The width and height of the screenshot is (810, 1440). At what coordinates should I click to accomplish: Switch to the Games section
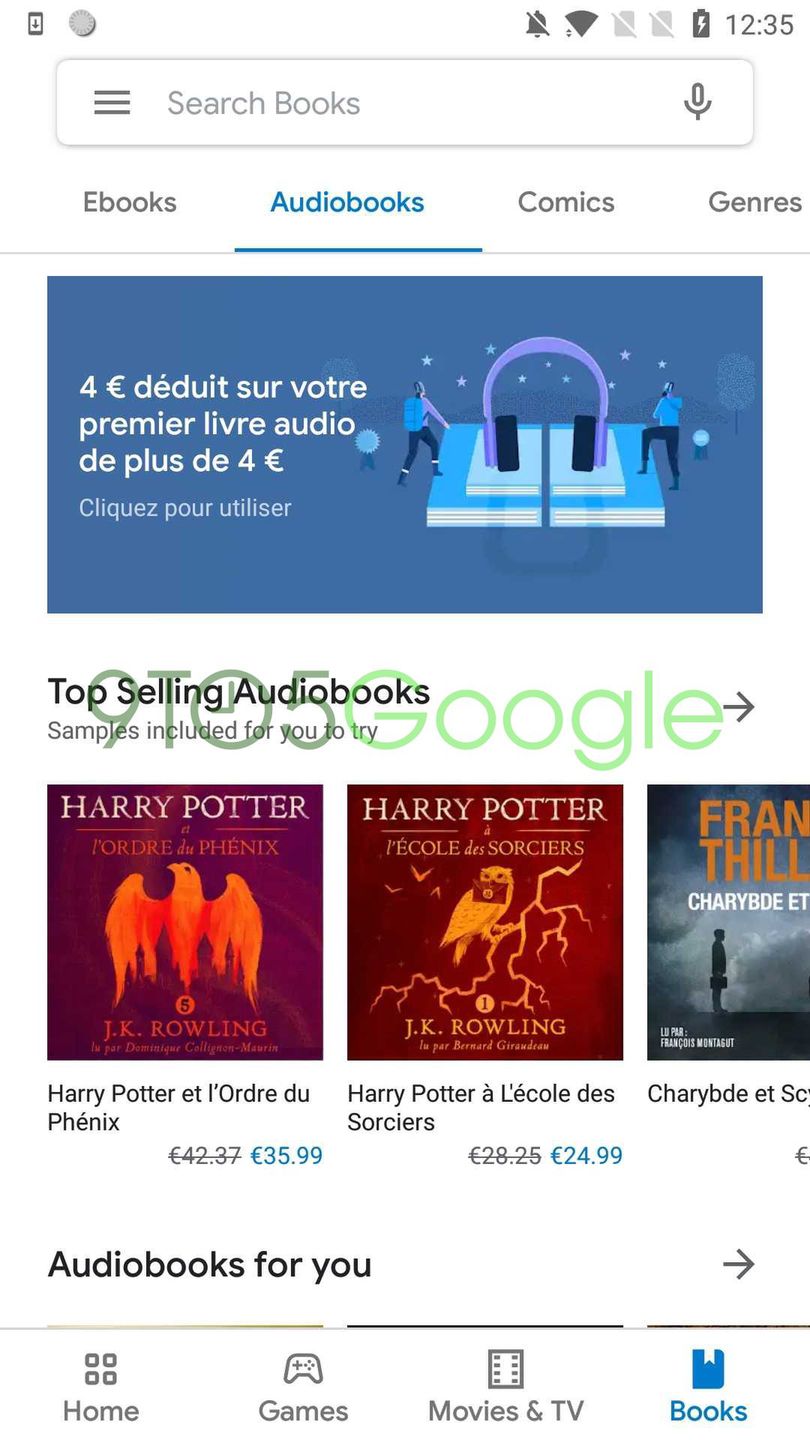point(303,1386)
